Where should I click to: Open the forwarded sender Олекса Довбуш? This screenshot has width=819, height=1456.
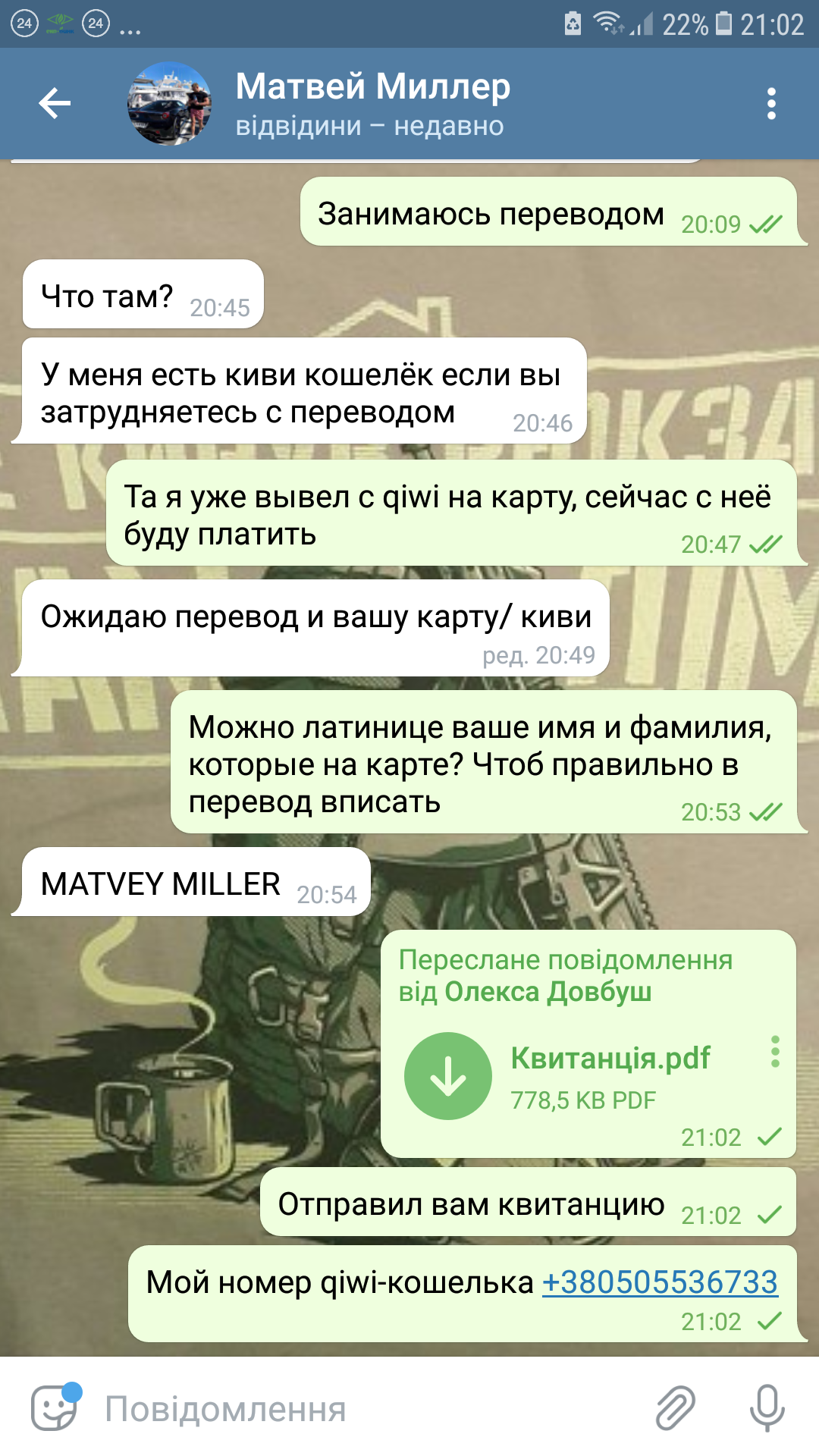click(548, 991)
